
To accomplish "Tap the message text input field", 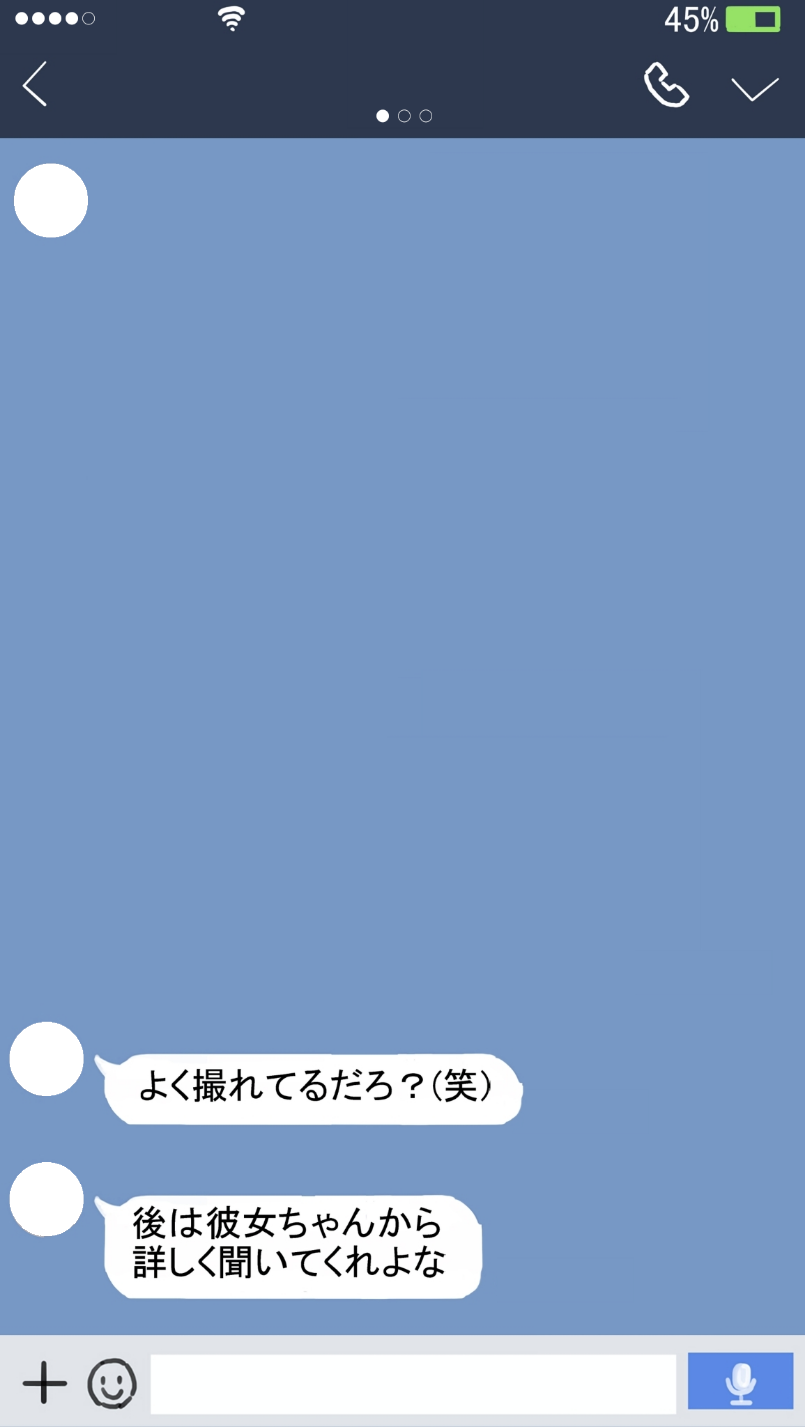I will tap(413, 1383).
